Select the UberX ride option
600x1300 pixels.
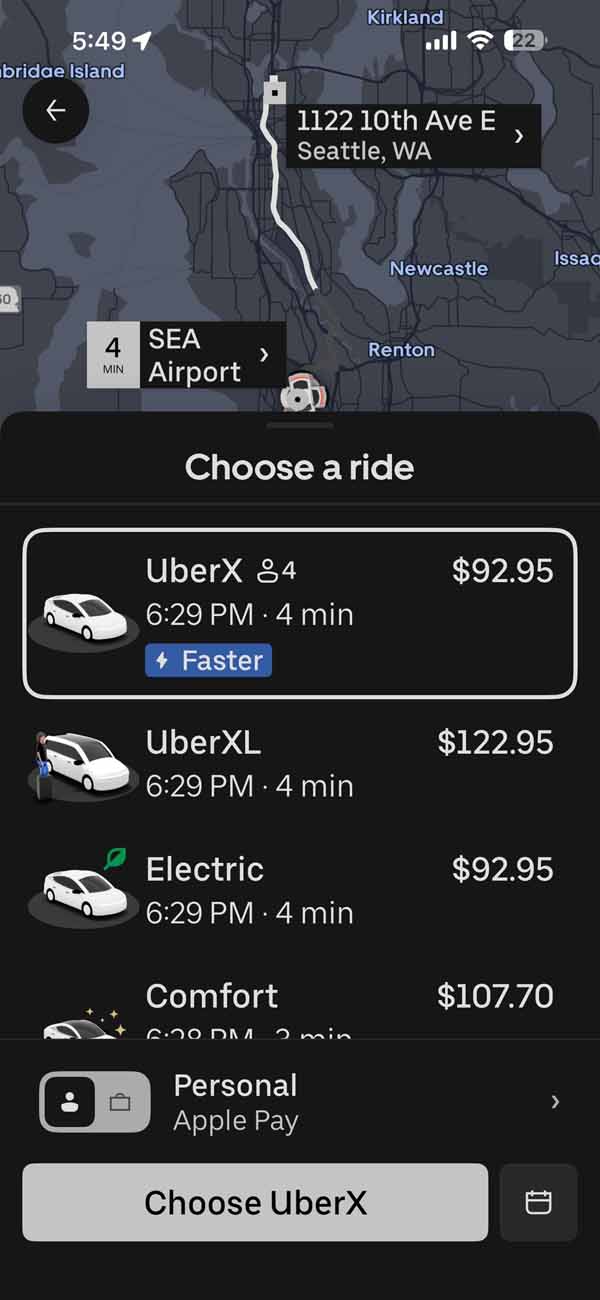click(300, 612)
